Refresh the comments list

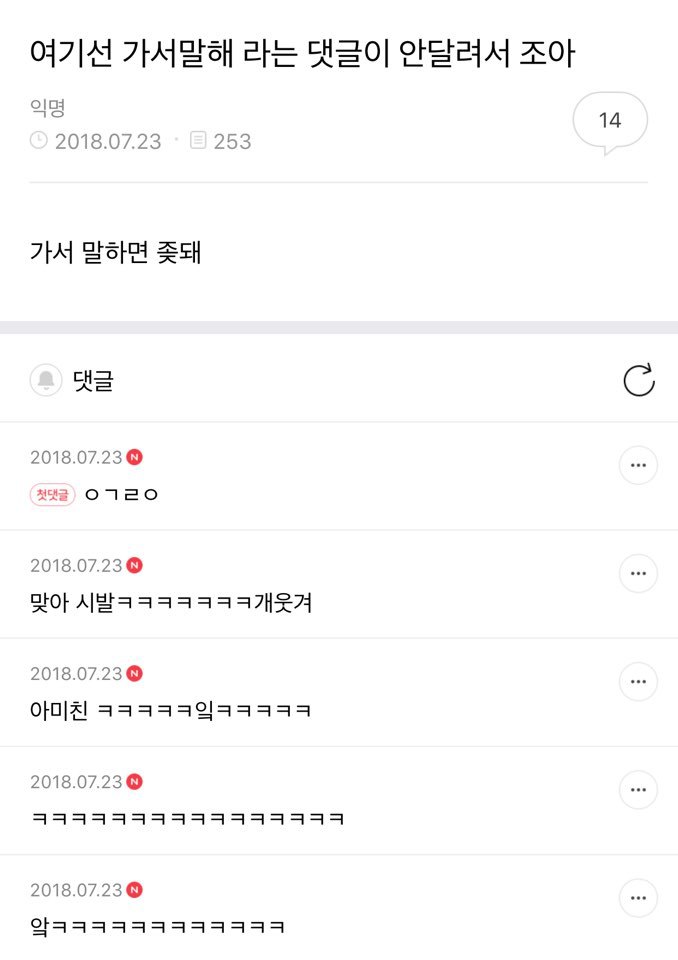(639, 380)
